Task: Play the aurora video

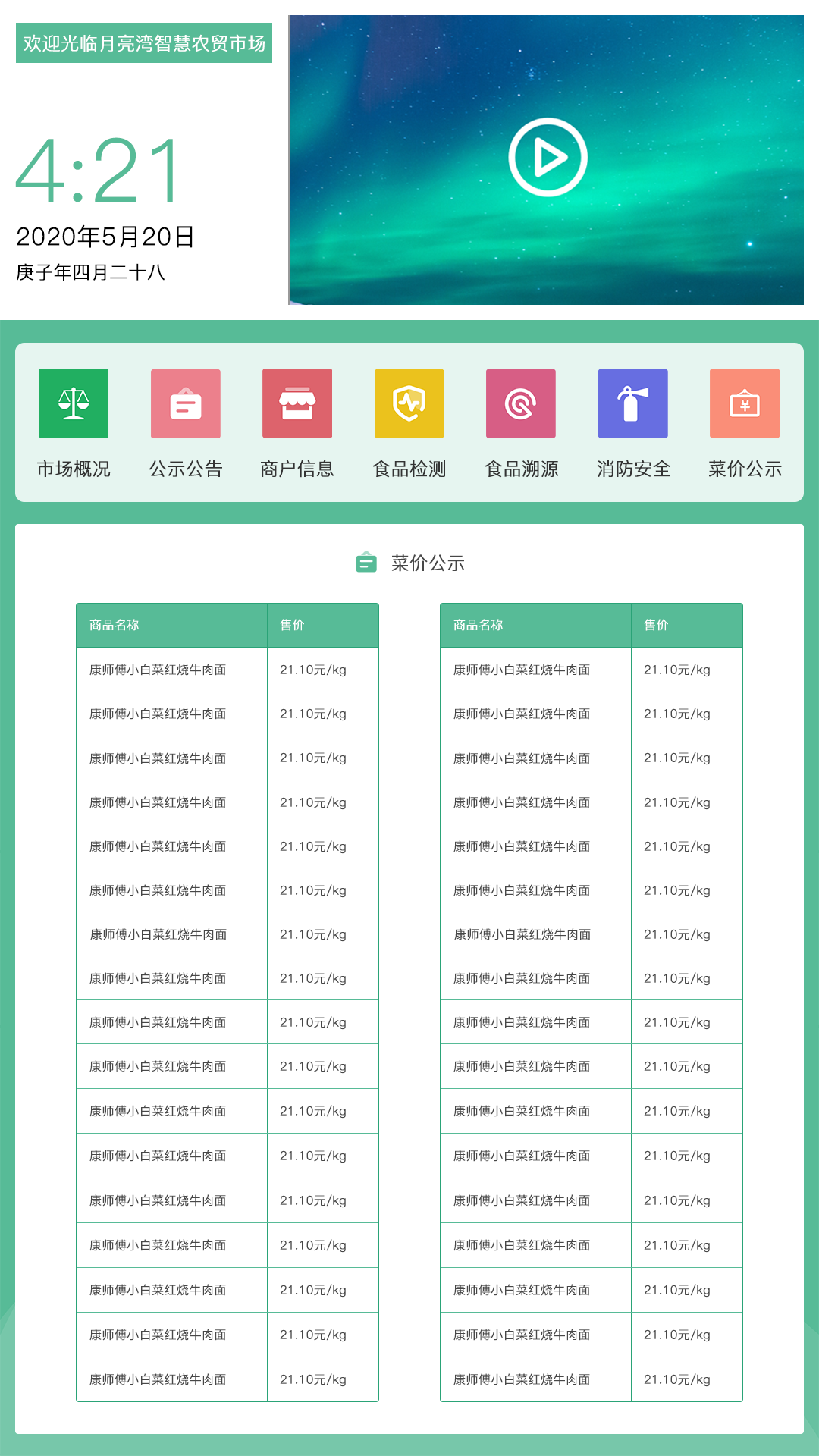Action: (548, 158)
